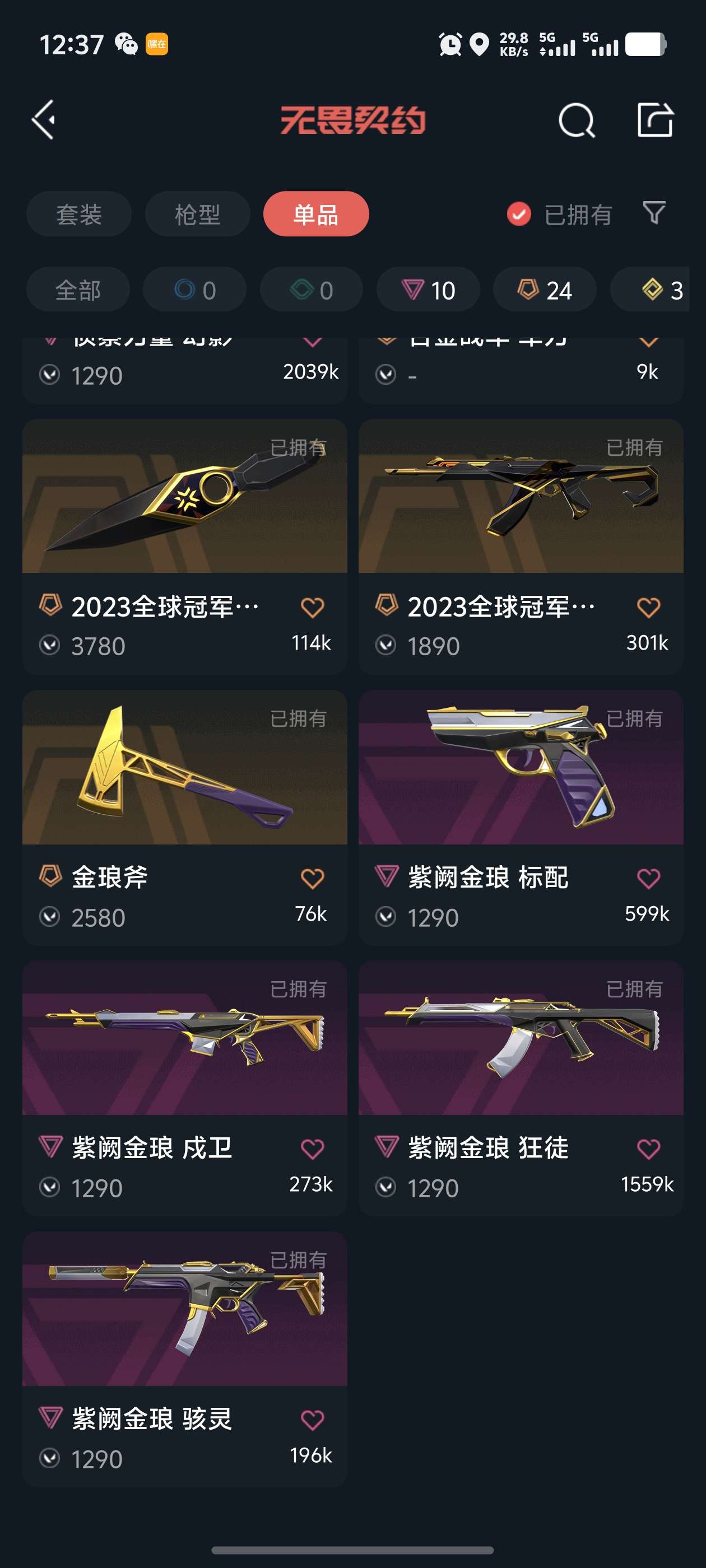
Task: Uncheck the 已拥有 owned filter
Action: [x=519, y=214]
